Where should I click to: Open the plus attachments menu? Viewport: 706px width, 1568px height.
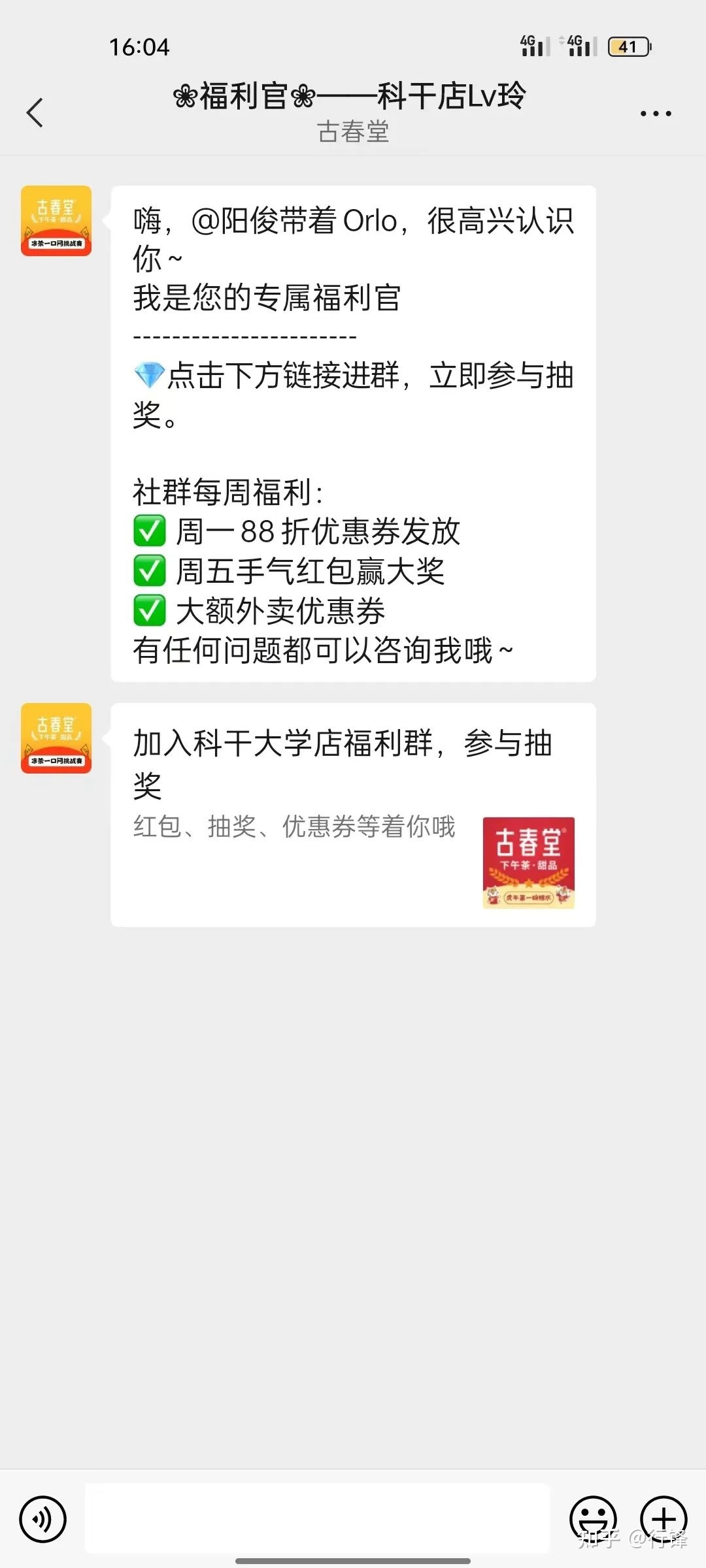663,1519
